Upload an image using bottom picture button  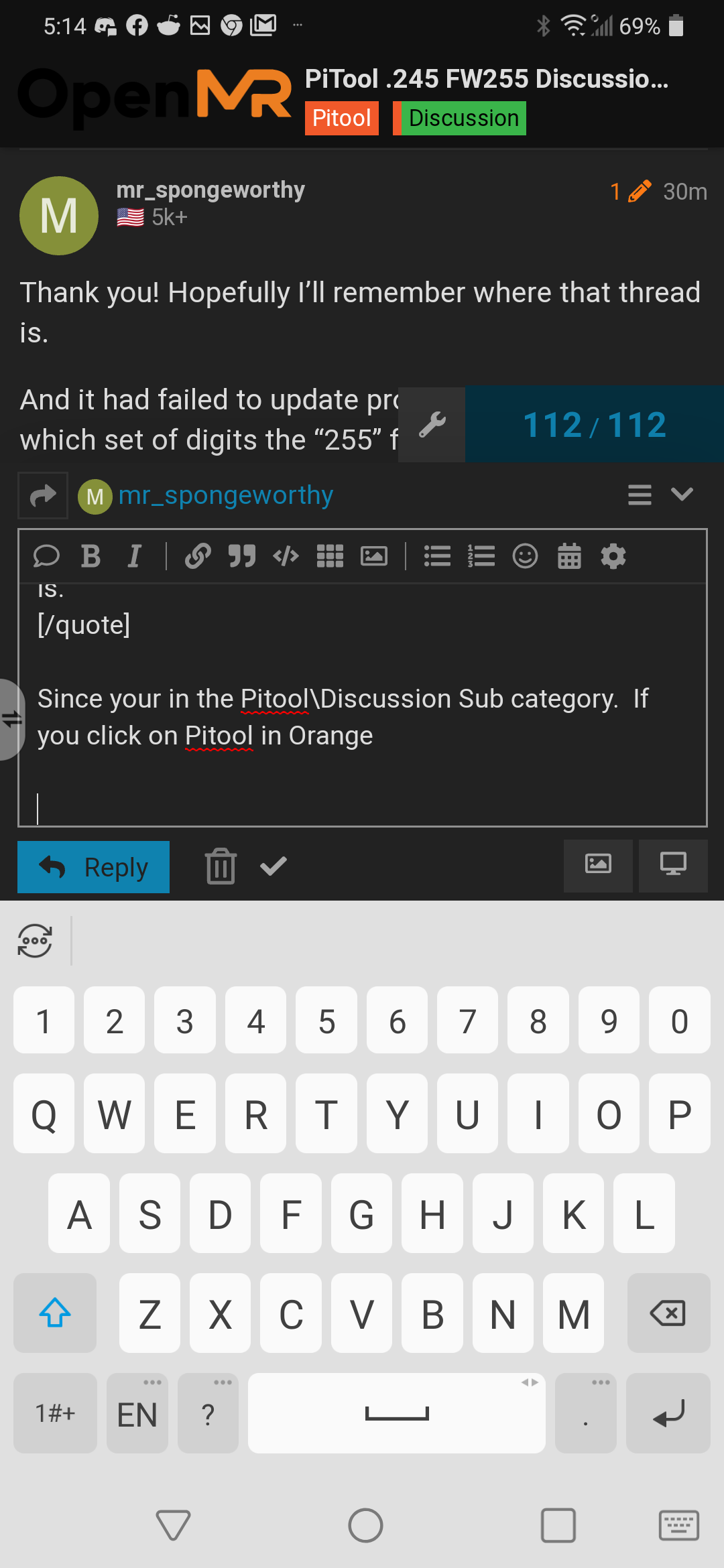click(x=598, y=866)
